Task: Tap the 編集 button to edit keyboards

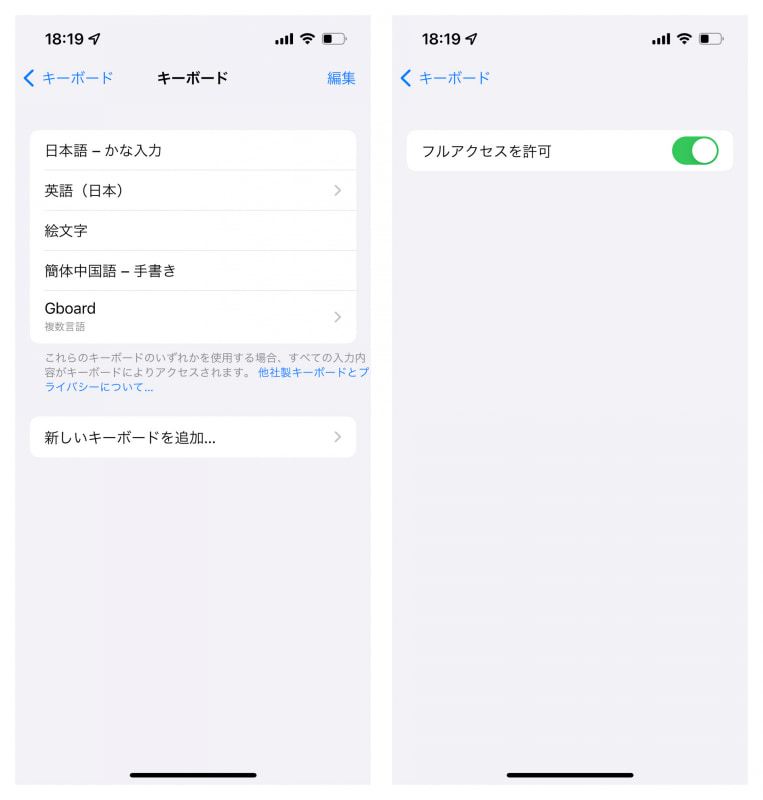Action: click(341, 78)
